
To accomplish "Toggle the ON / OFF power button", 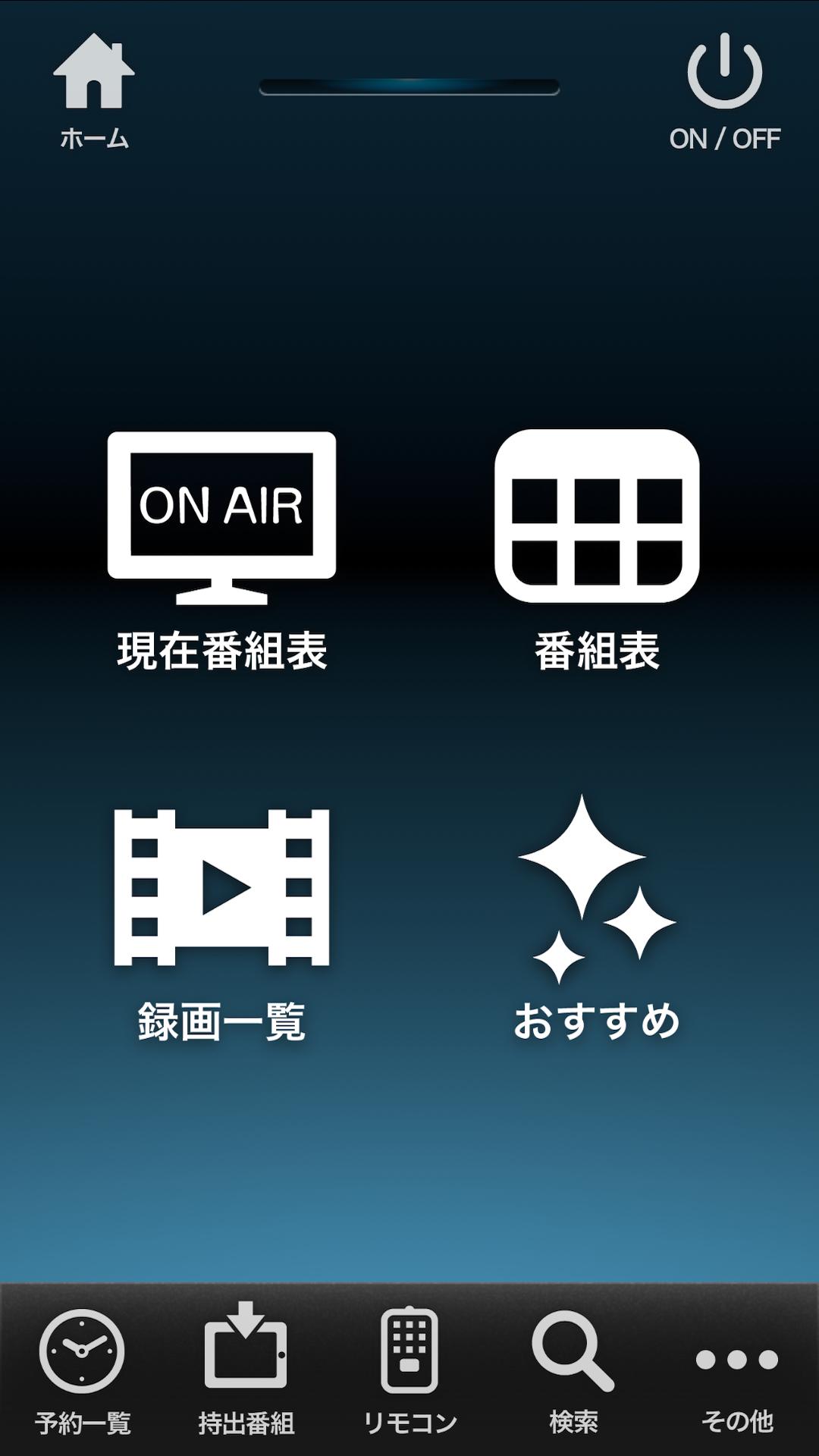I will tap(724, 91).
